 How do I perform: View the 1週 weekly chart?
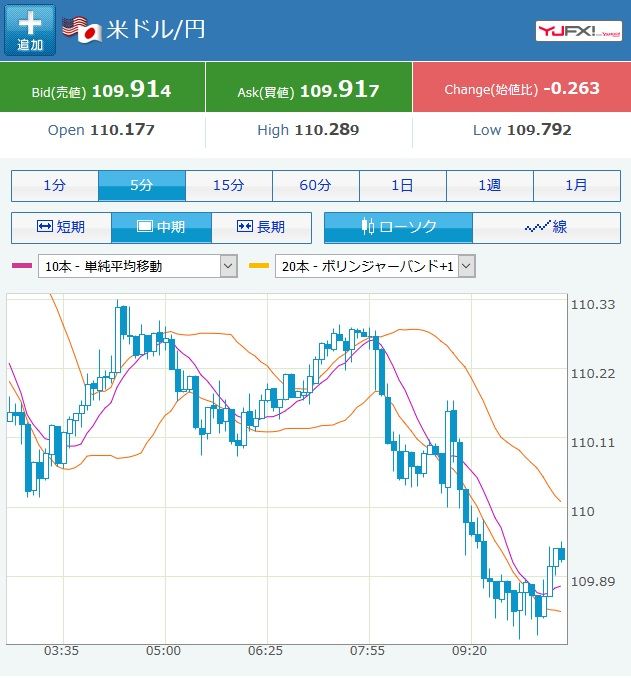490,186
